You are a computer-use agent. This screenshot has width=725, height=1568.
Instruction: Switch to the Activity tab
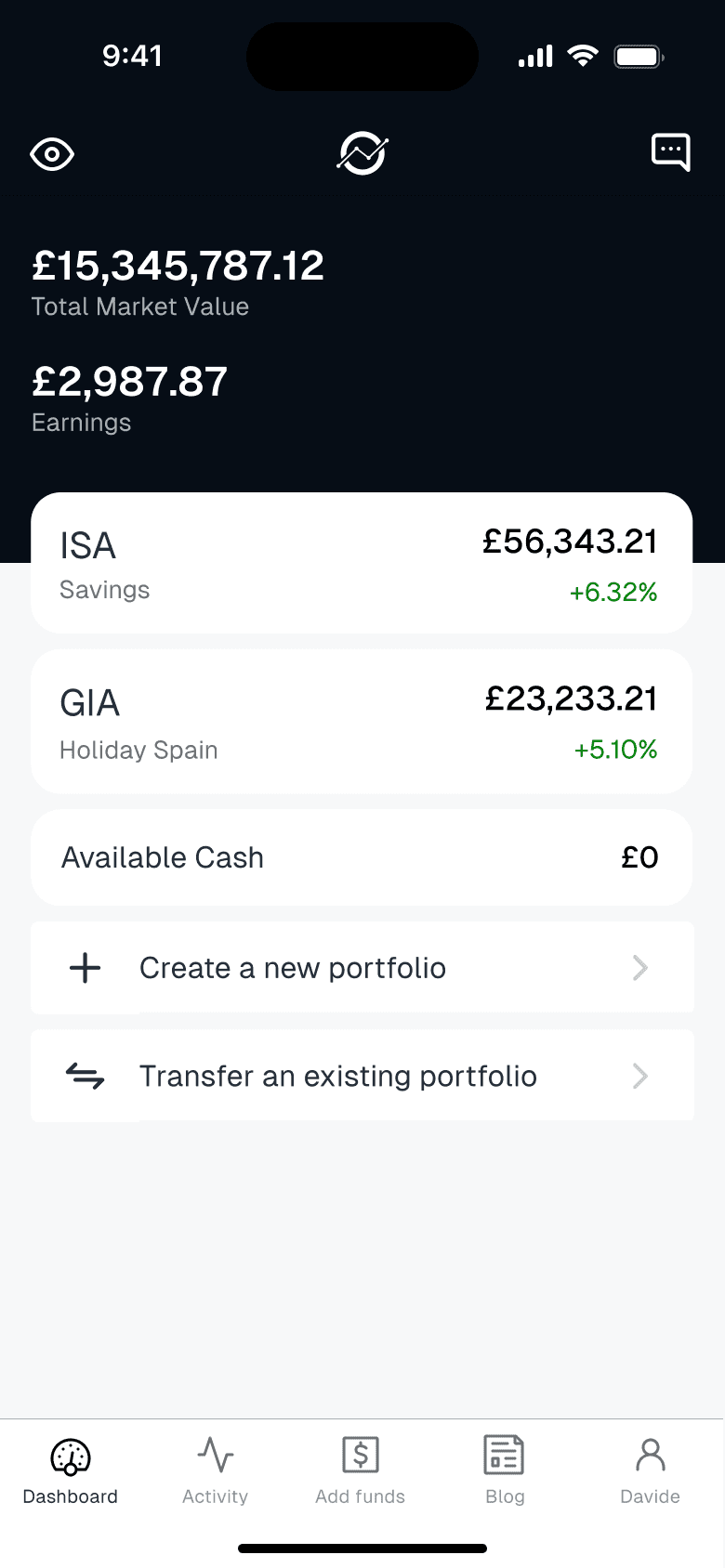[x=216, y=1471]
